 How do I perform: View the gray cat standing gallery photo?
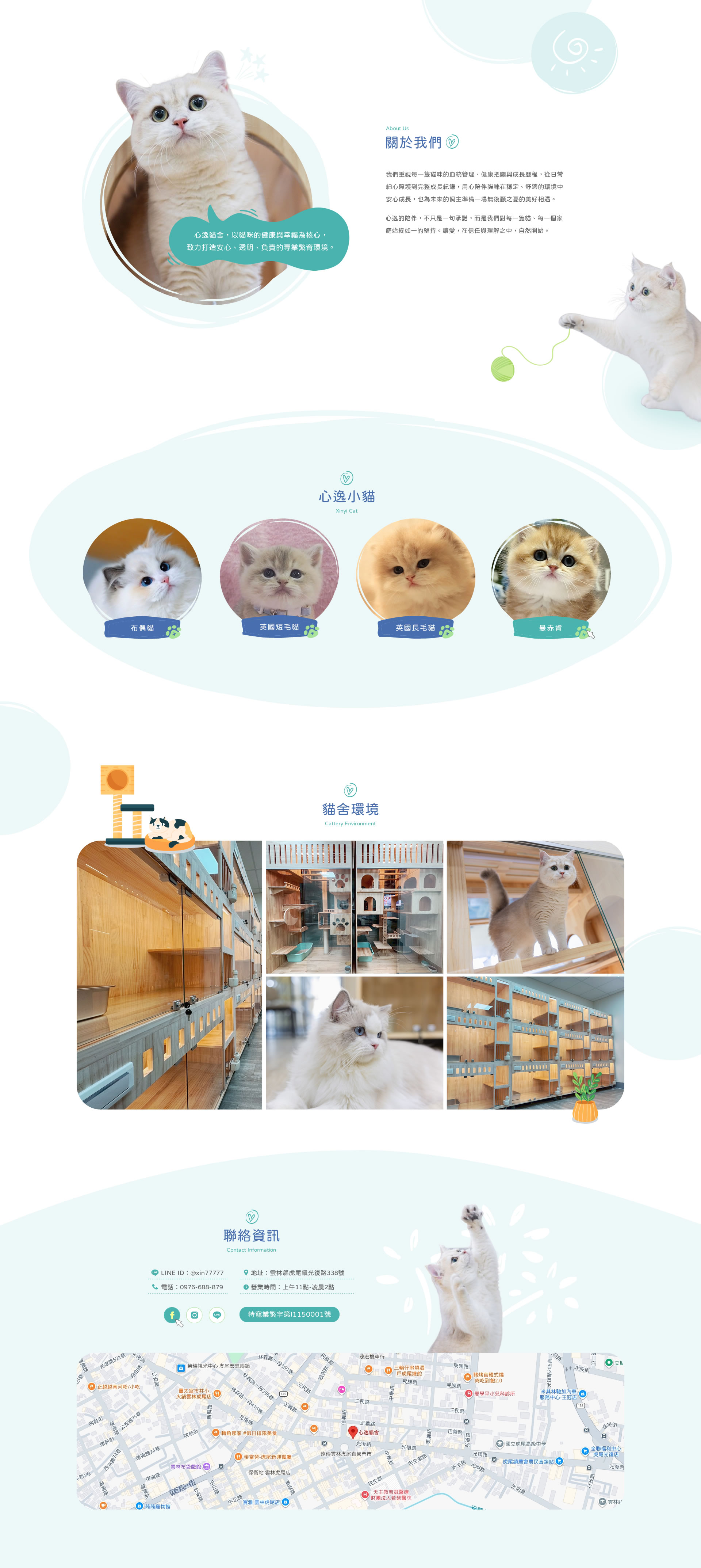[x=535, y=907]
